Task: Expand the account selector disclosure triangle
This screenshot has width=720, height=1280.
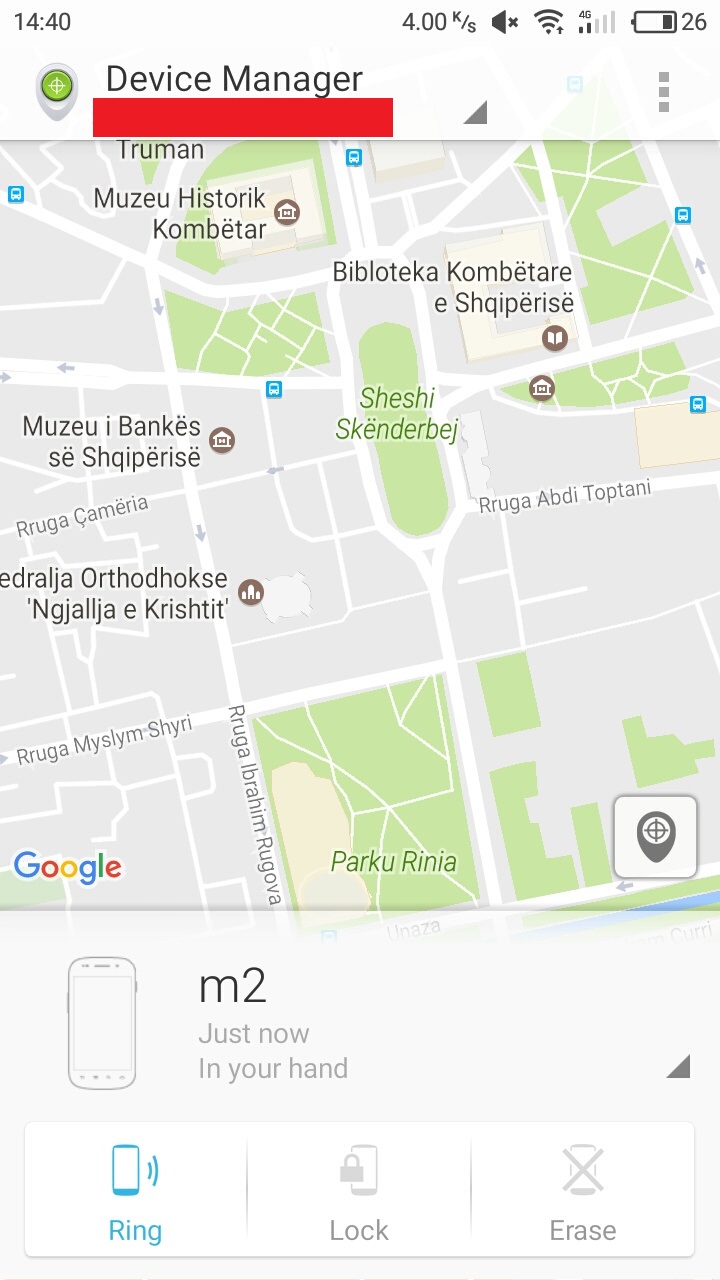Action: [x=474, y=113]
